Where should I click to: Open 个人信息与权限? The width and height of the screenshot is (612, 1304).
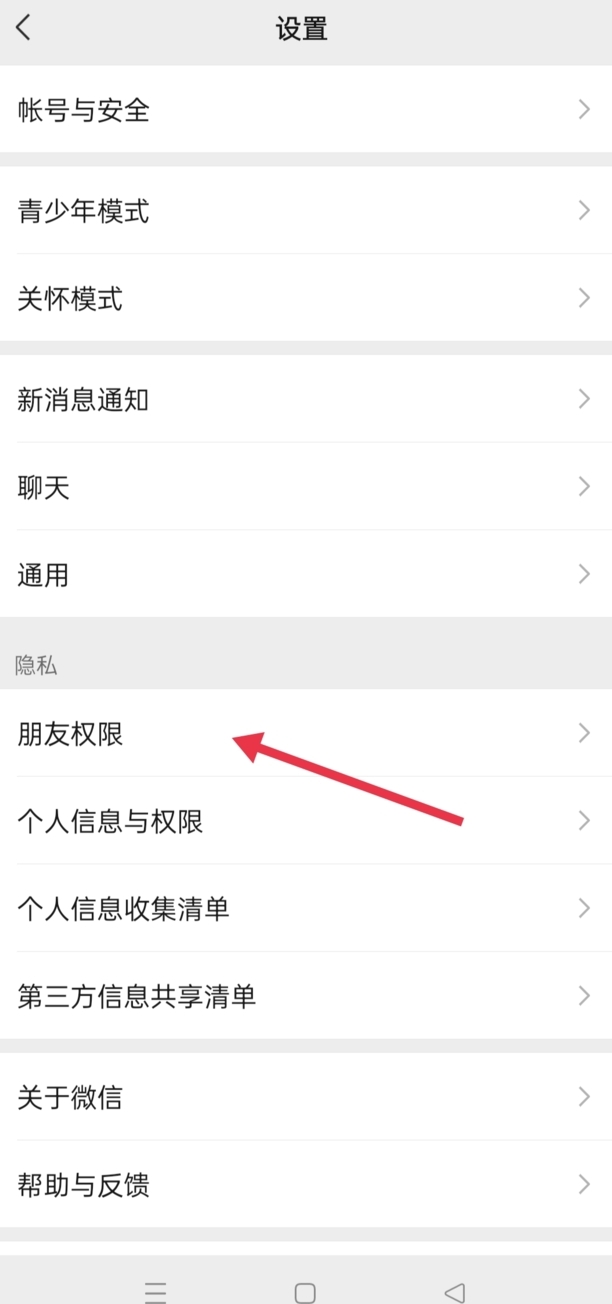[306, 820]
